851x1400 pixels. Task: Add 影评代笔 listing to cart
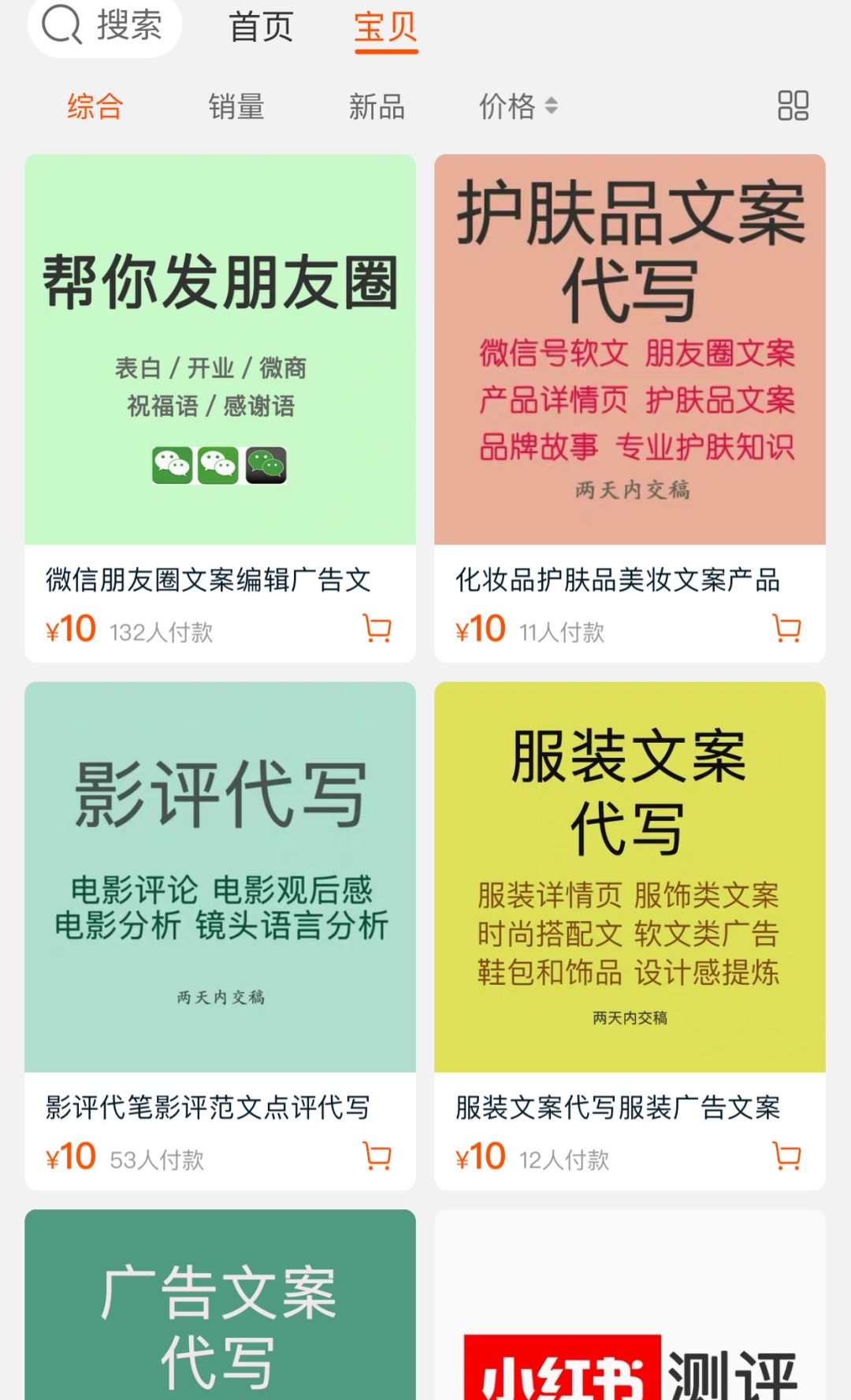pos(377,1156)
